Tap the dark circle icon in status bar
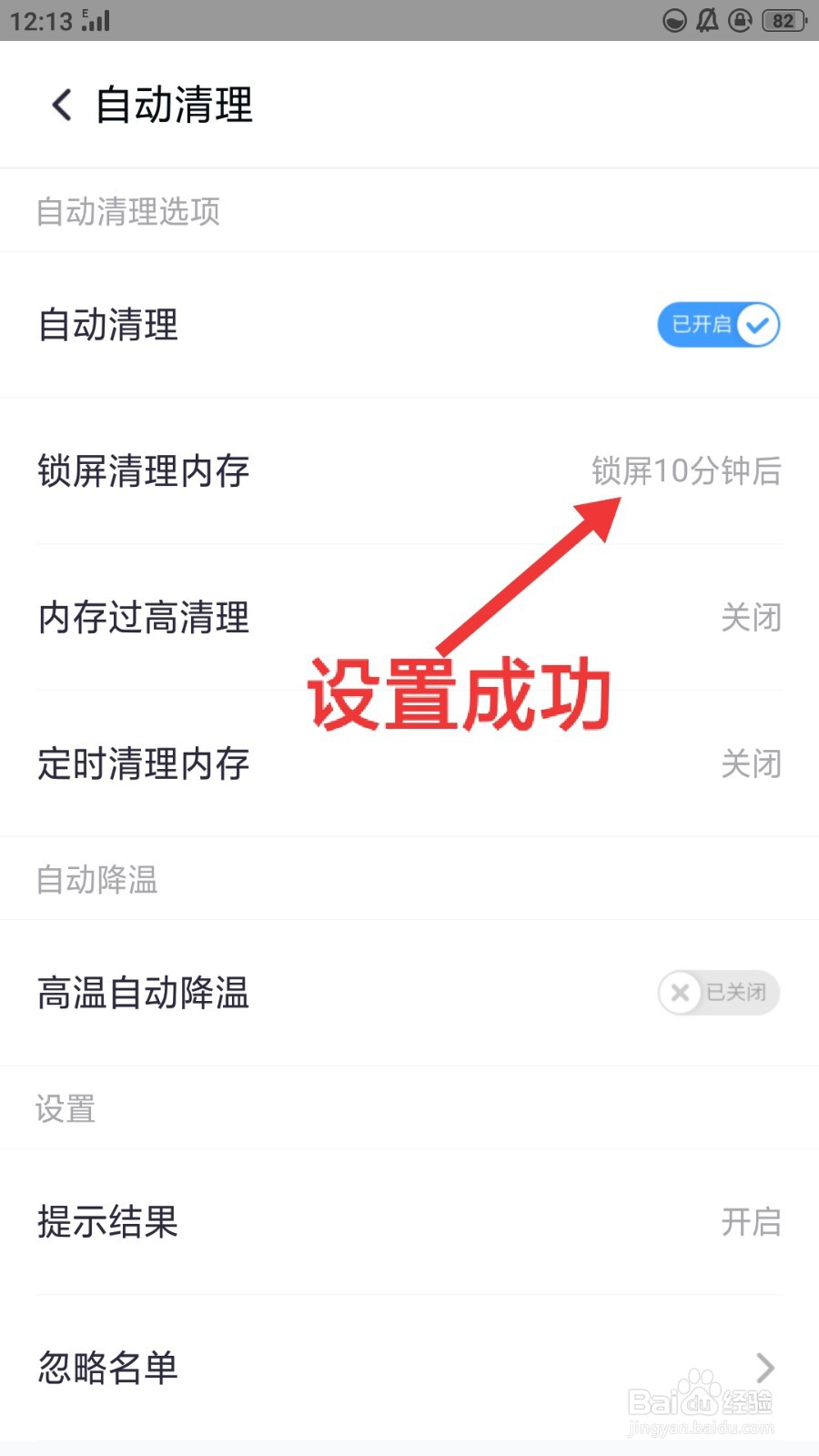The width and height of the screenshot is (819, 1456). coord(673,21)
